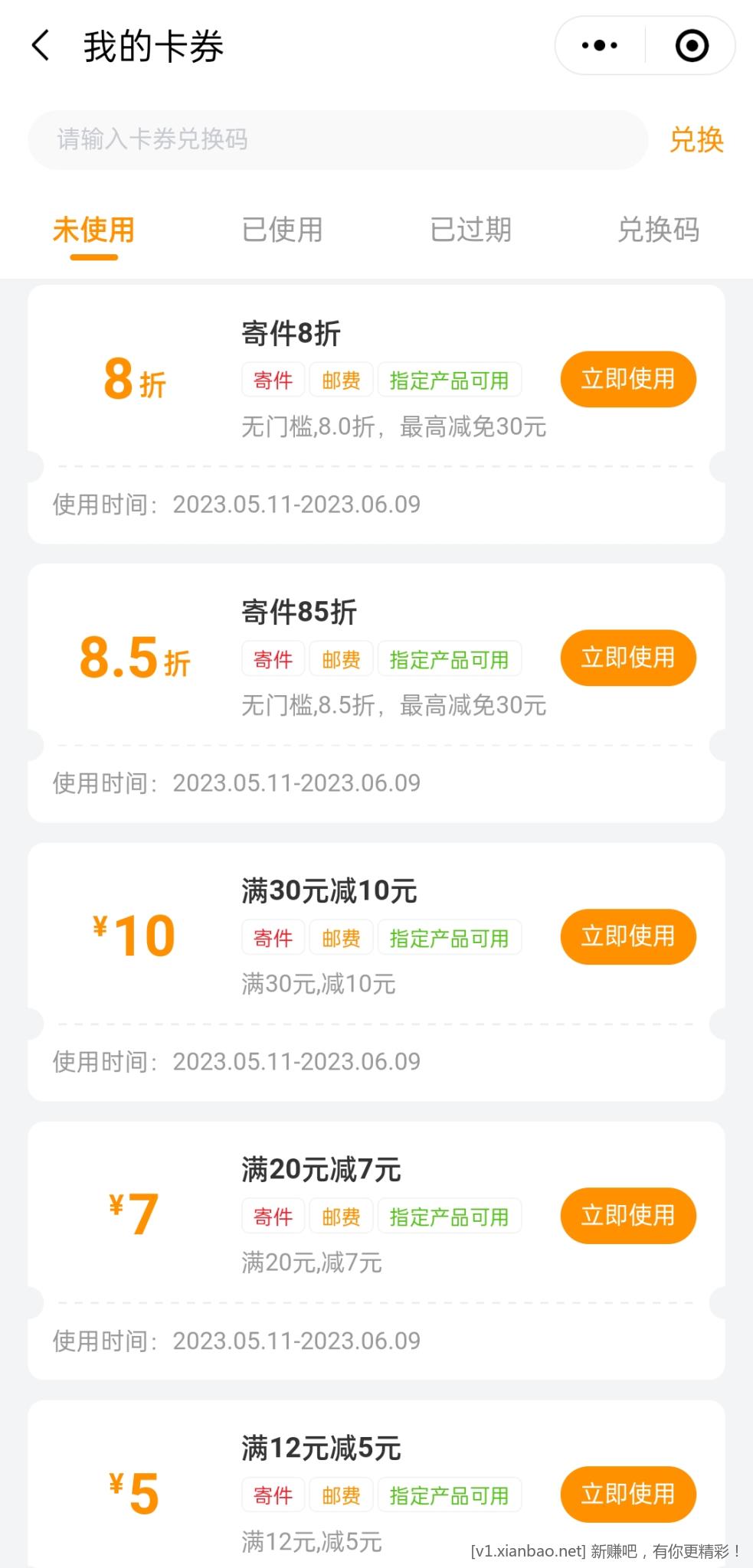Switch to the 已使用 tab
The height and width of the screenshot is (1568, 753).
(282, 230)
